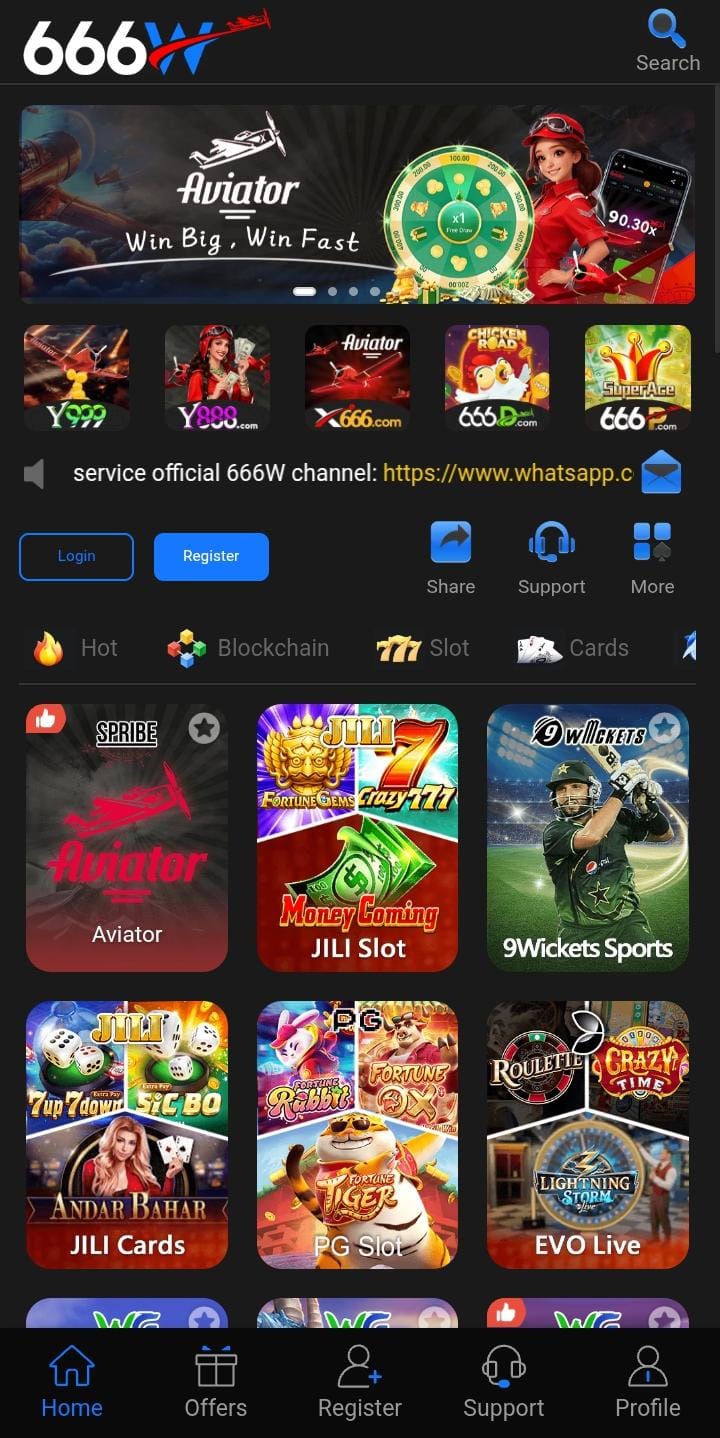This screenshot has width=720, height=1438.
Task: Tap the Login button
Action: pyautogui.click(x=76, y=557)
